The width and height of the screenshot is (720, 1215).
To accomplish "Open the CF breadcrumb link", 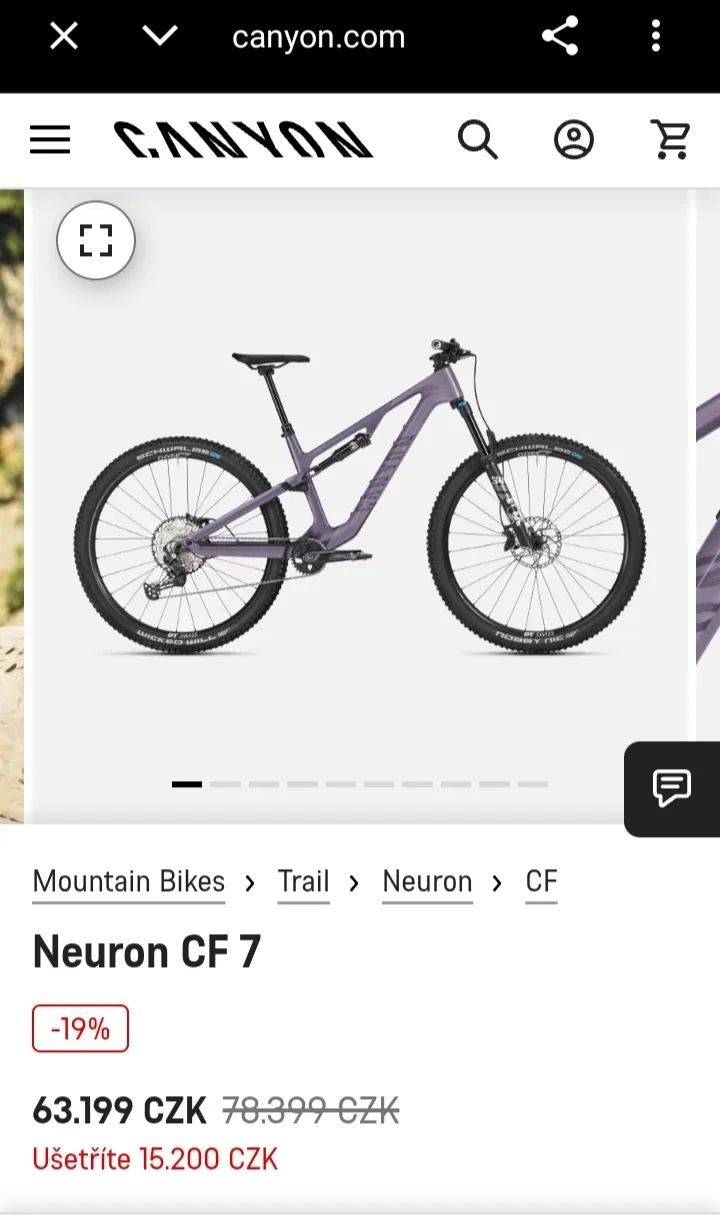I will pos(541,882).
